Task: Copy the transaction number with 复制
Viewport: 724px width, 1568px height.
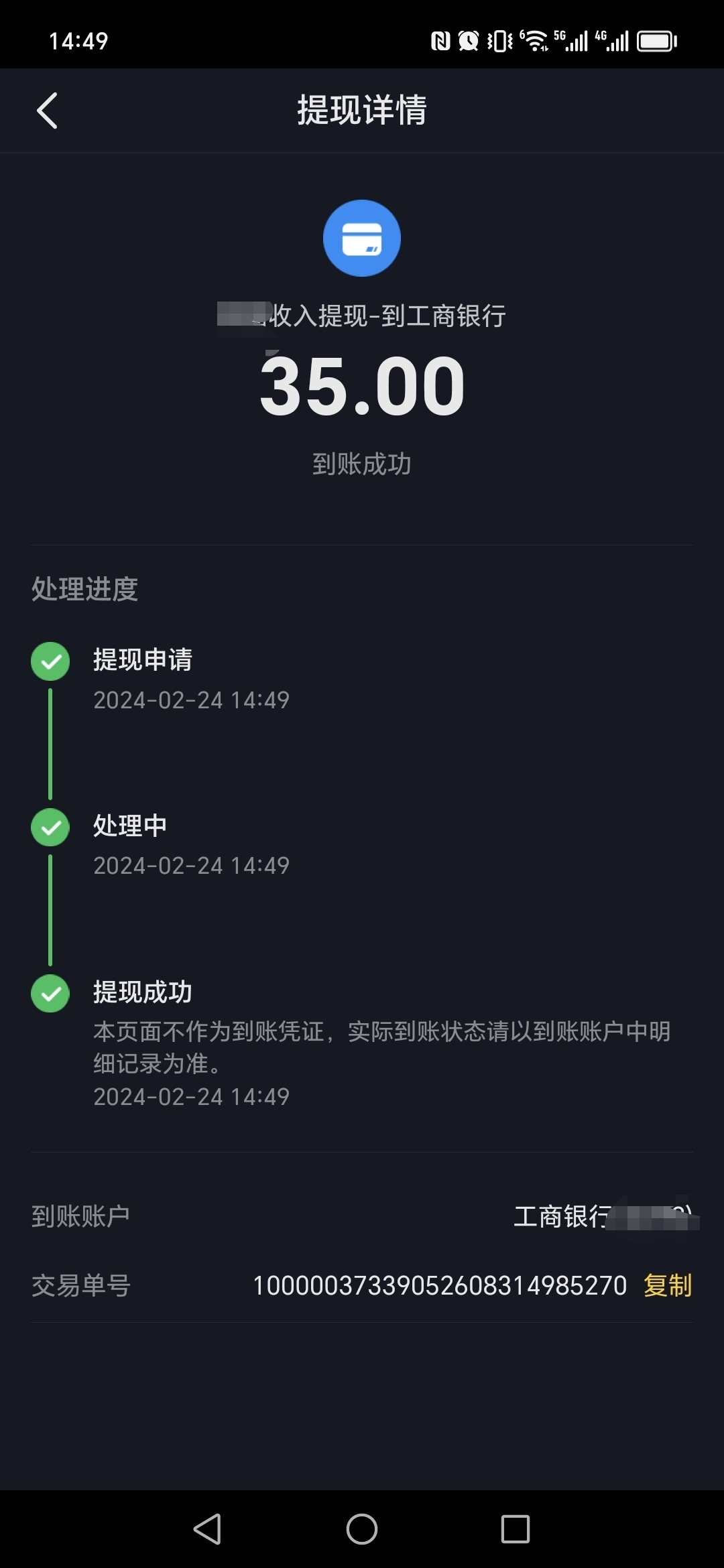Action: pos(668,1285)
